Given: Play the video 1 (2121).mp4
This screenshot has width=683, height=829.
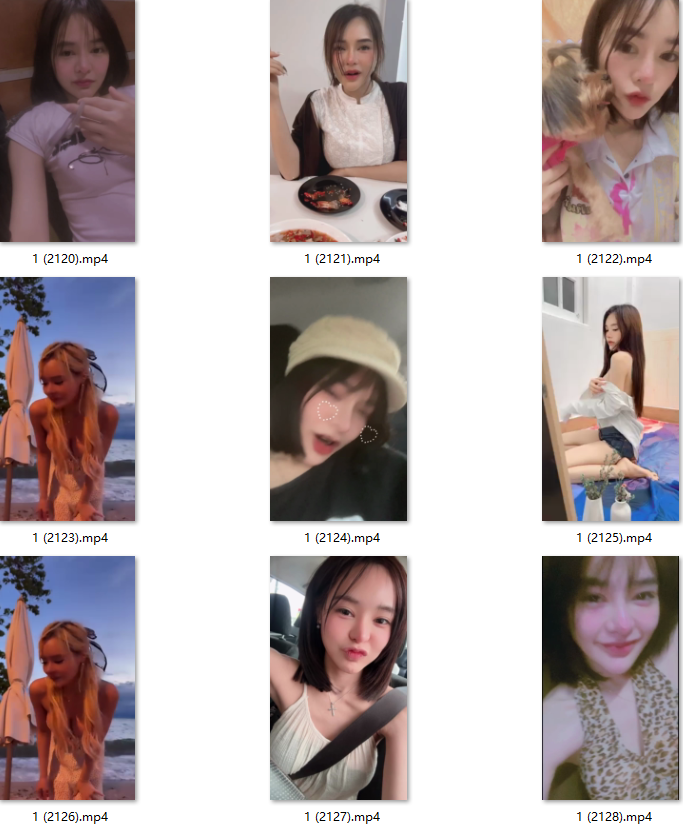Looking at the screenshot, I should 339,121.
